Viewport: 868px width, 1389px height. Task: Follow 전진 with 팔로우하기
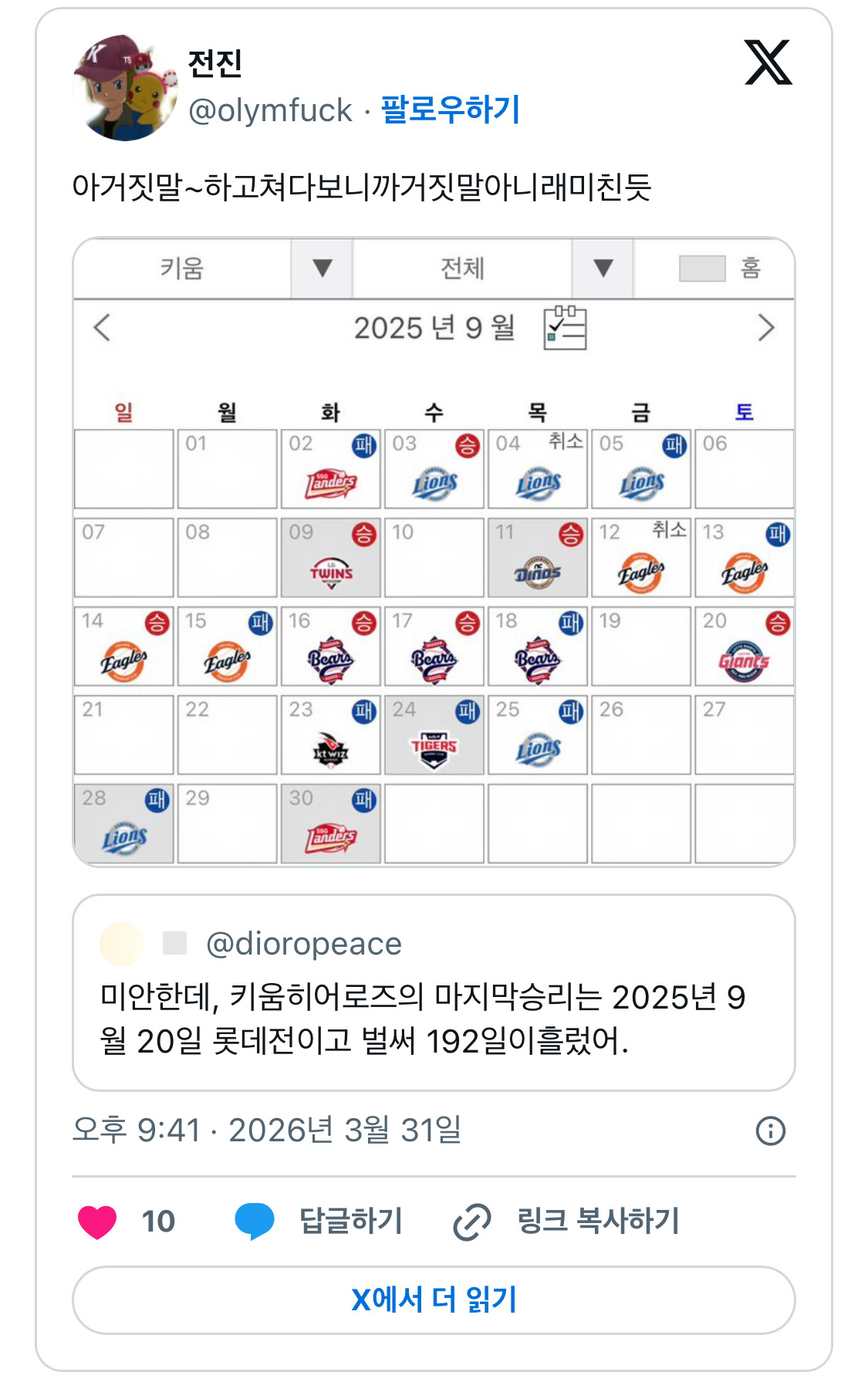tap(451, 109)
